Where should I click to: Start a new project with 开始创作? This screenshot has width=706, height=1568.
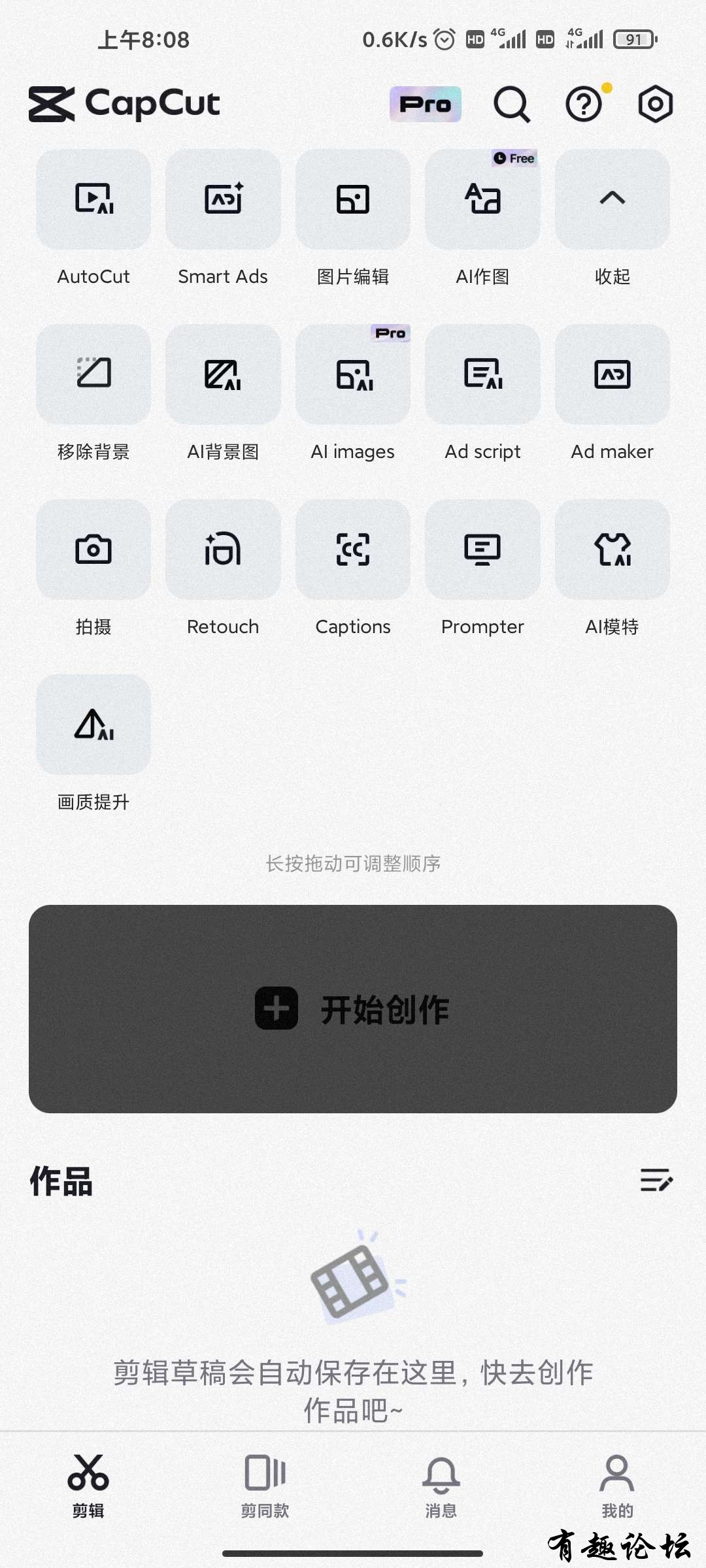click(353, 1009)
